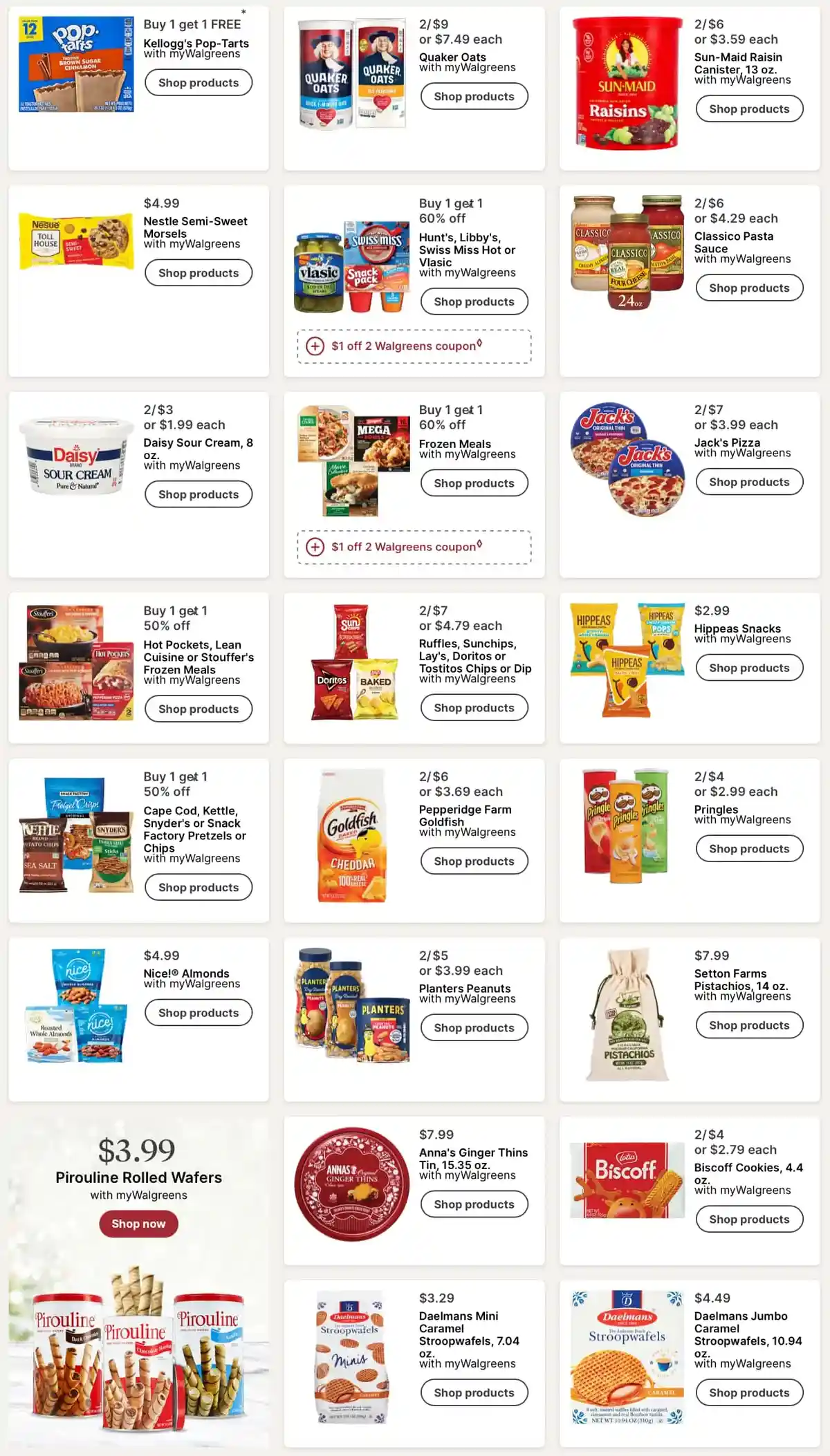Shop products for Daelmans Jumbo Caramel Stroopwafels
This screenshot has width=830, height=1456.
(749, 1392)
